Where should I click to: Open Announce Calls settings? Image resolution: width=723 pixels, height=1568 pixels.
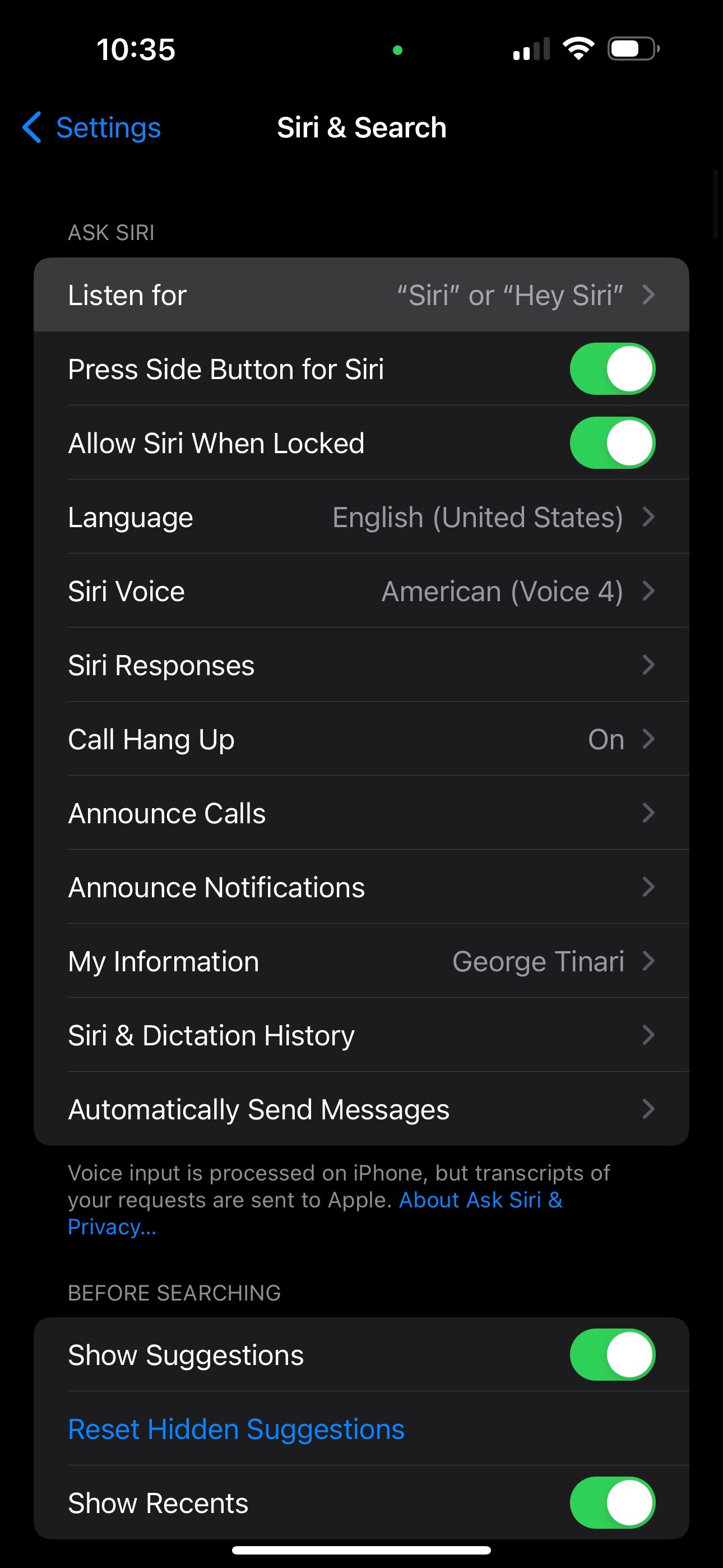[x=361, y=813]
